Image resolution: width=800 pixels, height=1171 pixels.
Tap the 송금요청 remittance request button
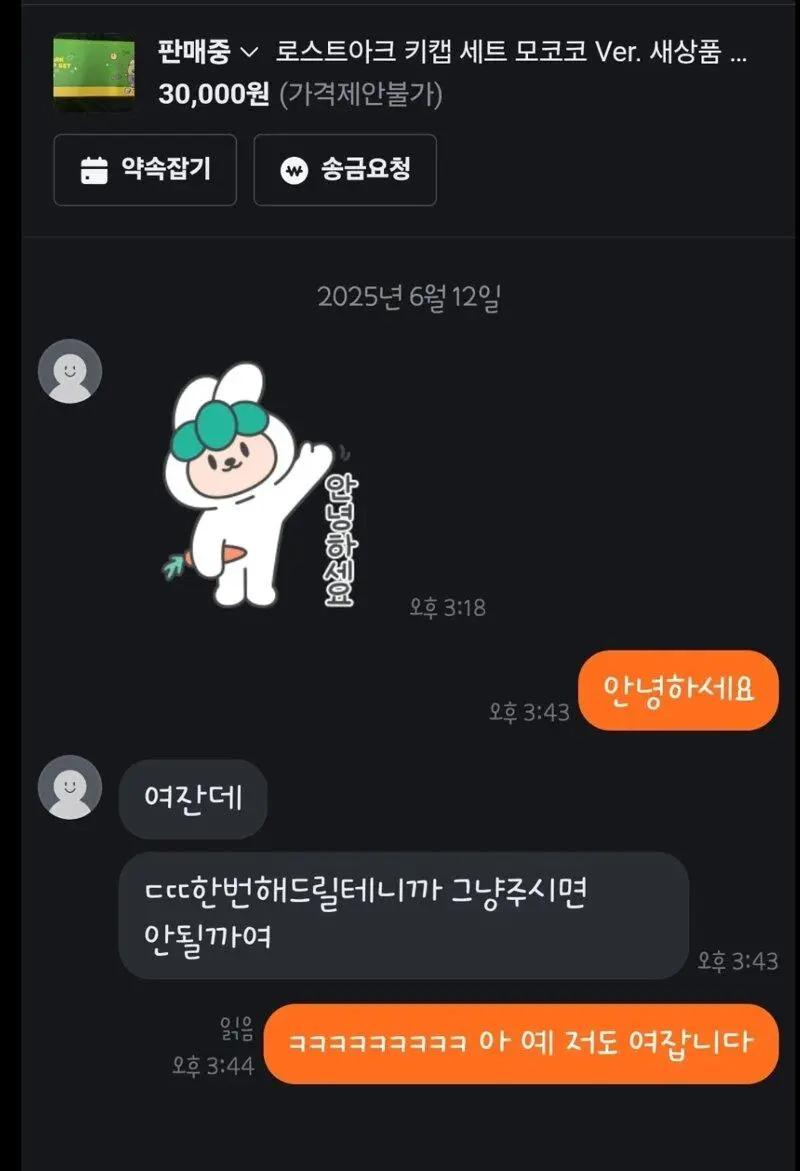[x=345, y=170]
